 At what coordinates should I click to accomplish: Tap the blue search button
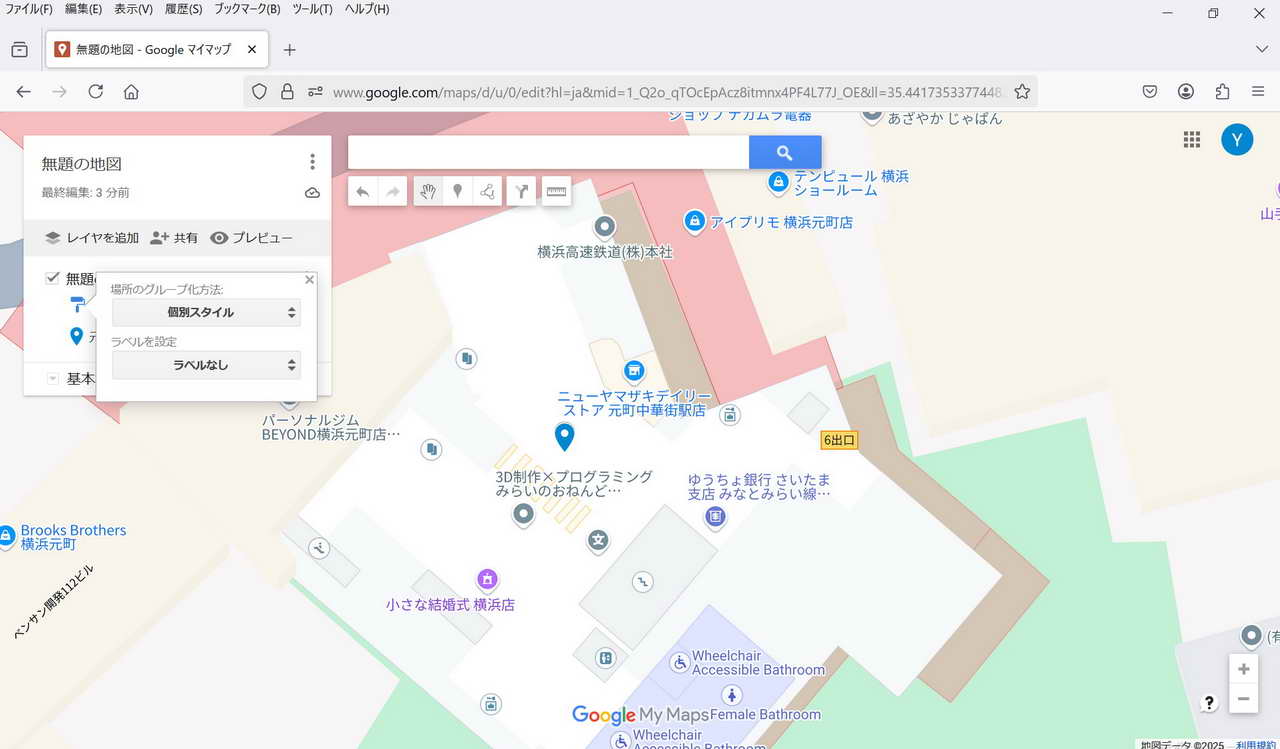click(x=785, y=153)
